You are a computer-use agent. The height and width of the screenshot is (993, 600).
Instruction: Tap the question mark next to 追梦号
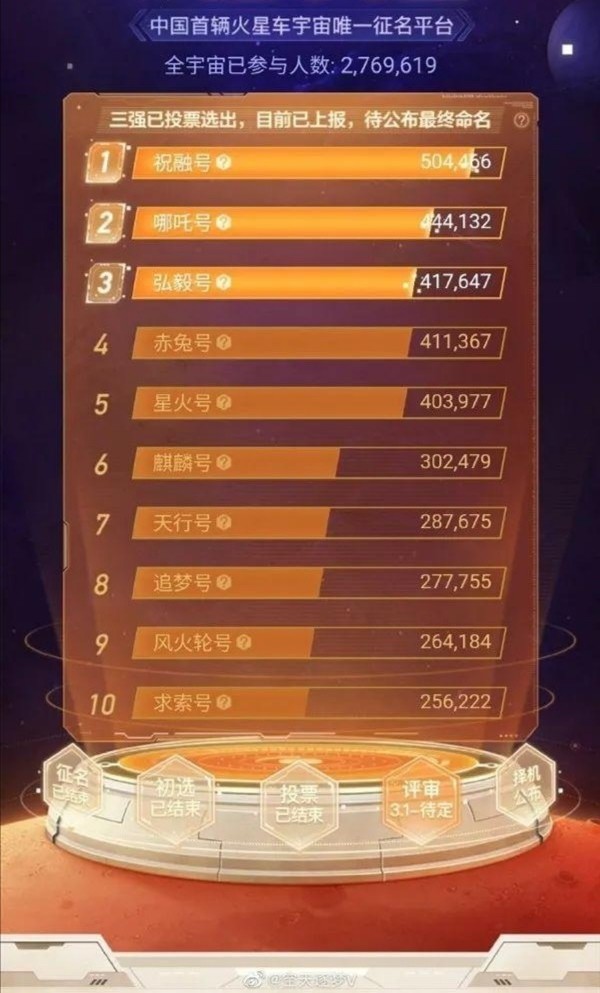[223, 583]
